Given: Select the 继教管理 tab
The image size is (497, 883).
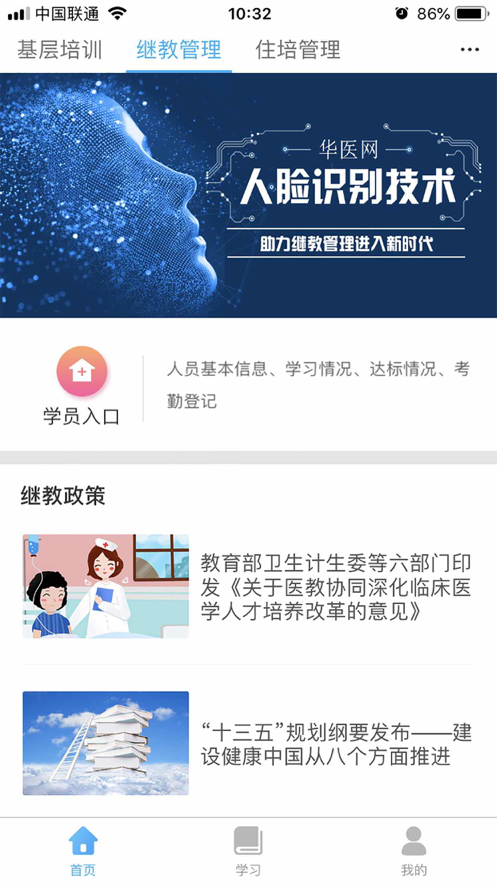Looking at the screenshot, I should click(179, 50).
